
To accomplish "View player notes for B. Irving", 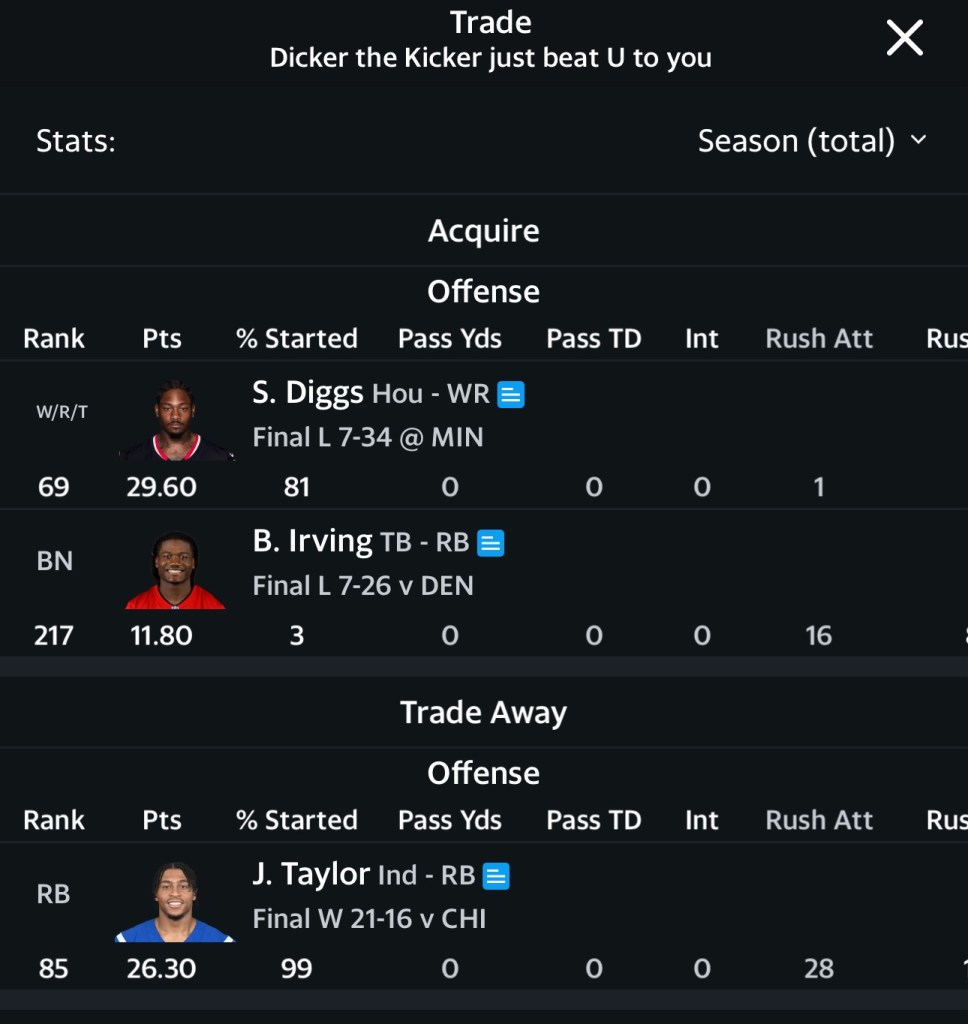I will (x=490, y=543).
